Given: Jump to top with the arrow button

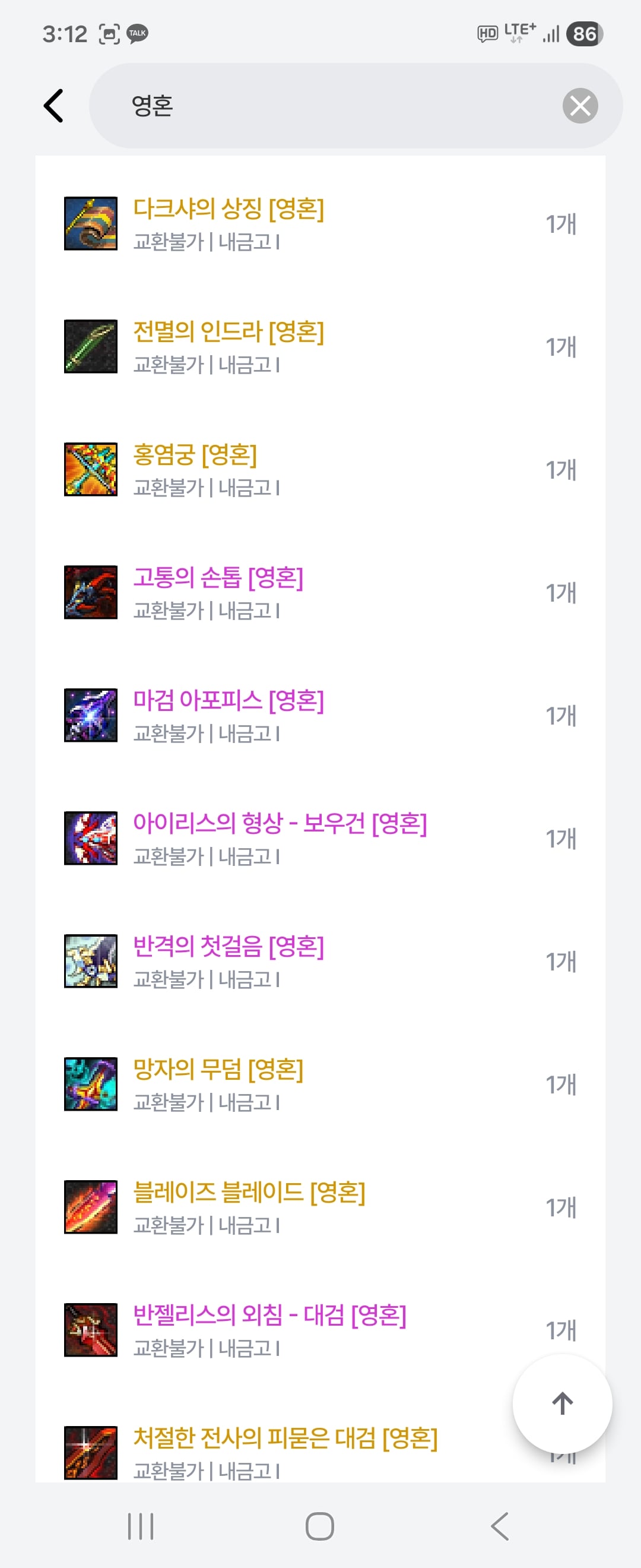Looking at the screenshot, I should (x=562, y=1403).
